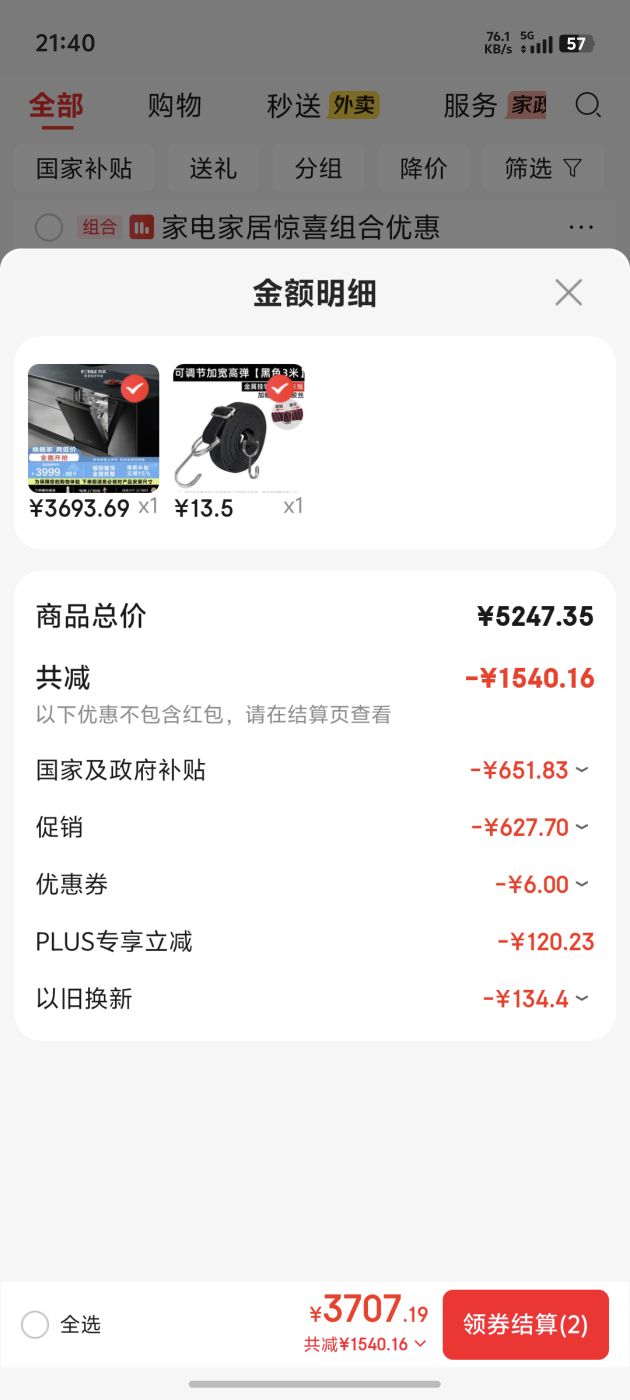Open the ¥13.5 elastic strap thumbnail
The image size is (630, 1400).
coord(238,428)
